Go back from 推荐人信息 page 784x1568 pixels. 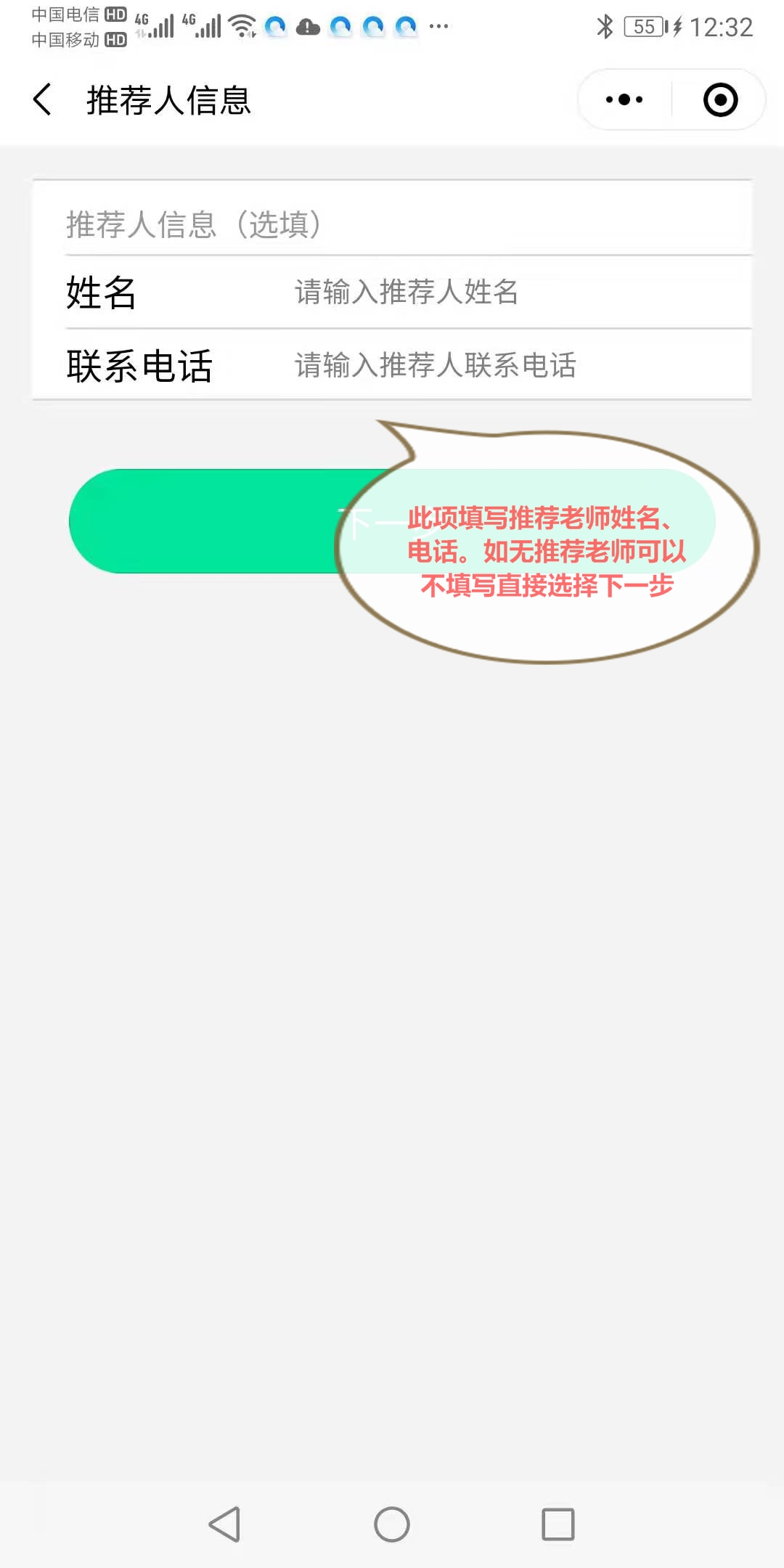pos(44,99)
